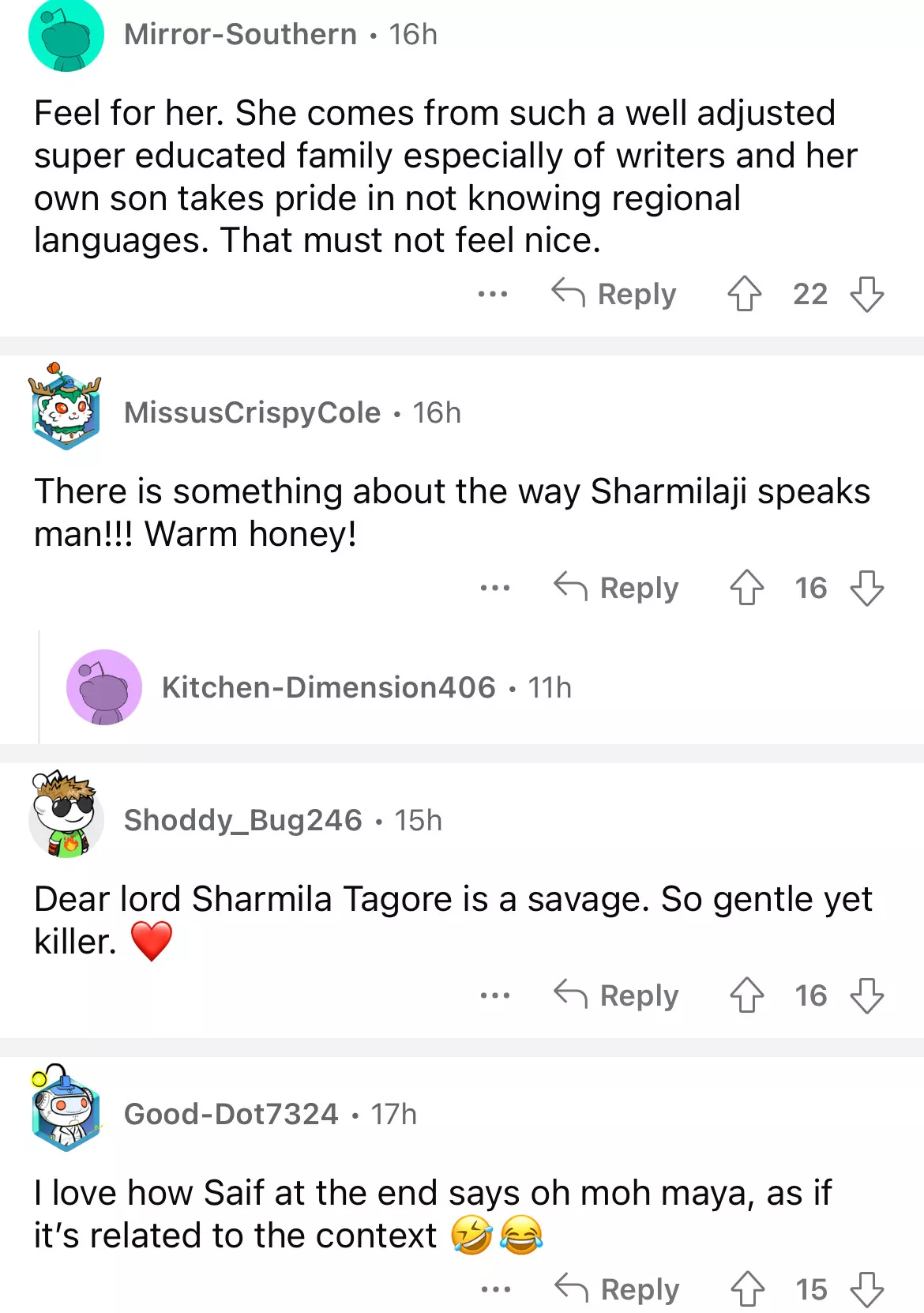Viewport: 924px width, 1313px height.
Task: Downvote Mirror-Southern's comment
Action: [x=866, y=294]
